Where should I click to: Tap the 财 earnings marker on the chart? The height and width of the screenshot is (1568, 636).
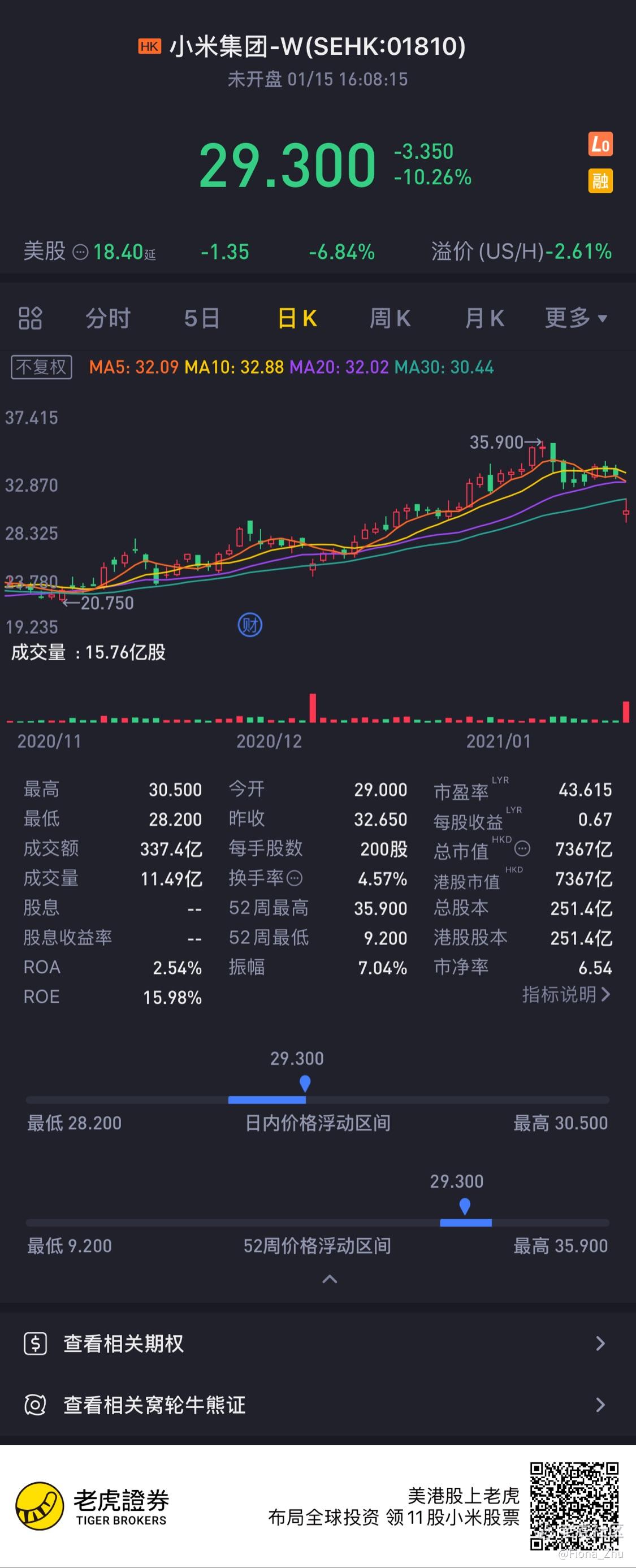click(x=249, y=625)
